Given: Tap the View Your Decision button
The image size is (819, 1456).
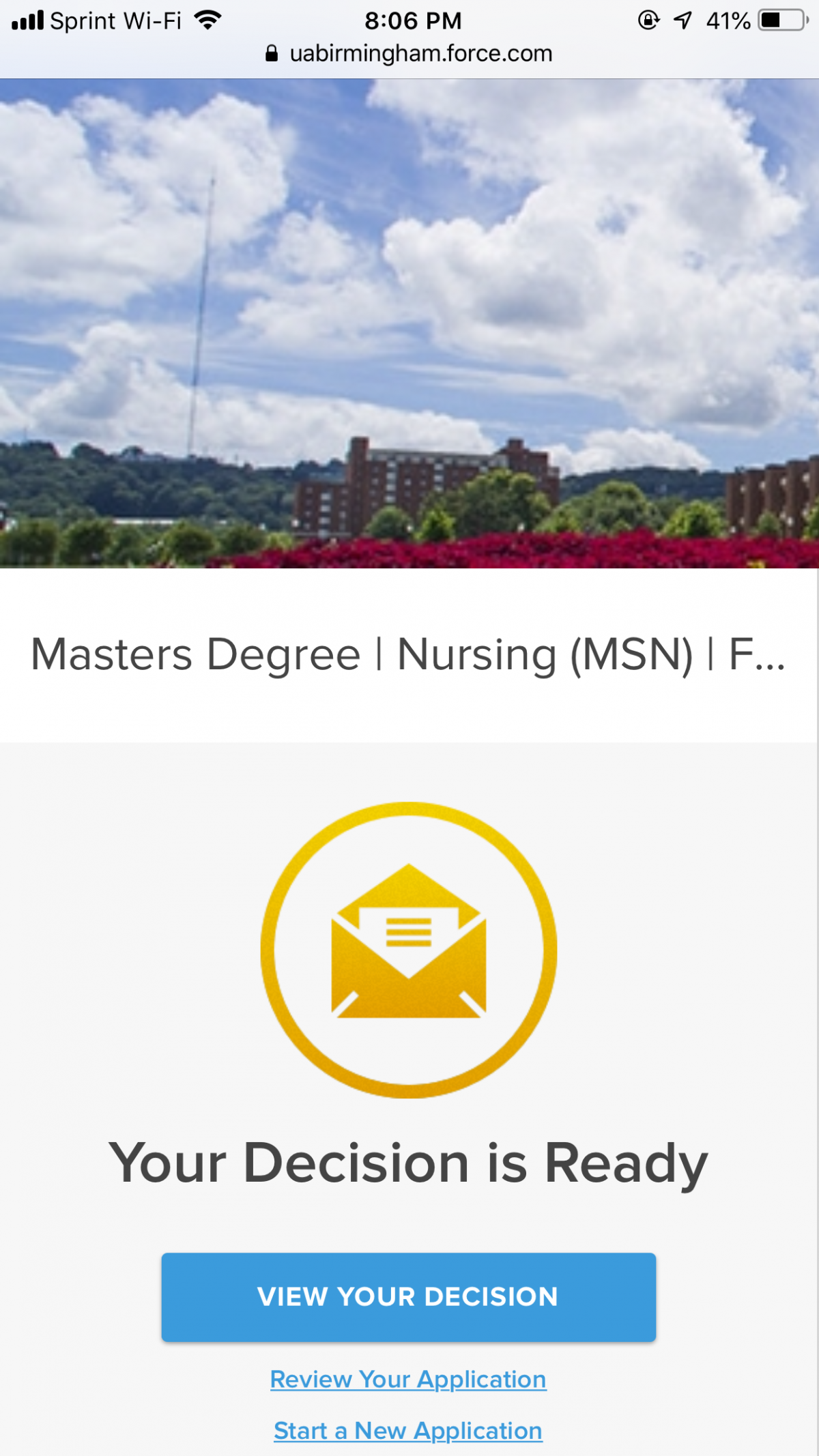Looking at the screenshot, I should [x=408, y=1297].
